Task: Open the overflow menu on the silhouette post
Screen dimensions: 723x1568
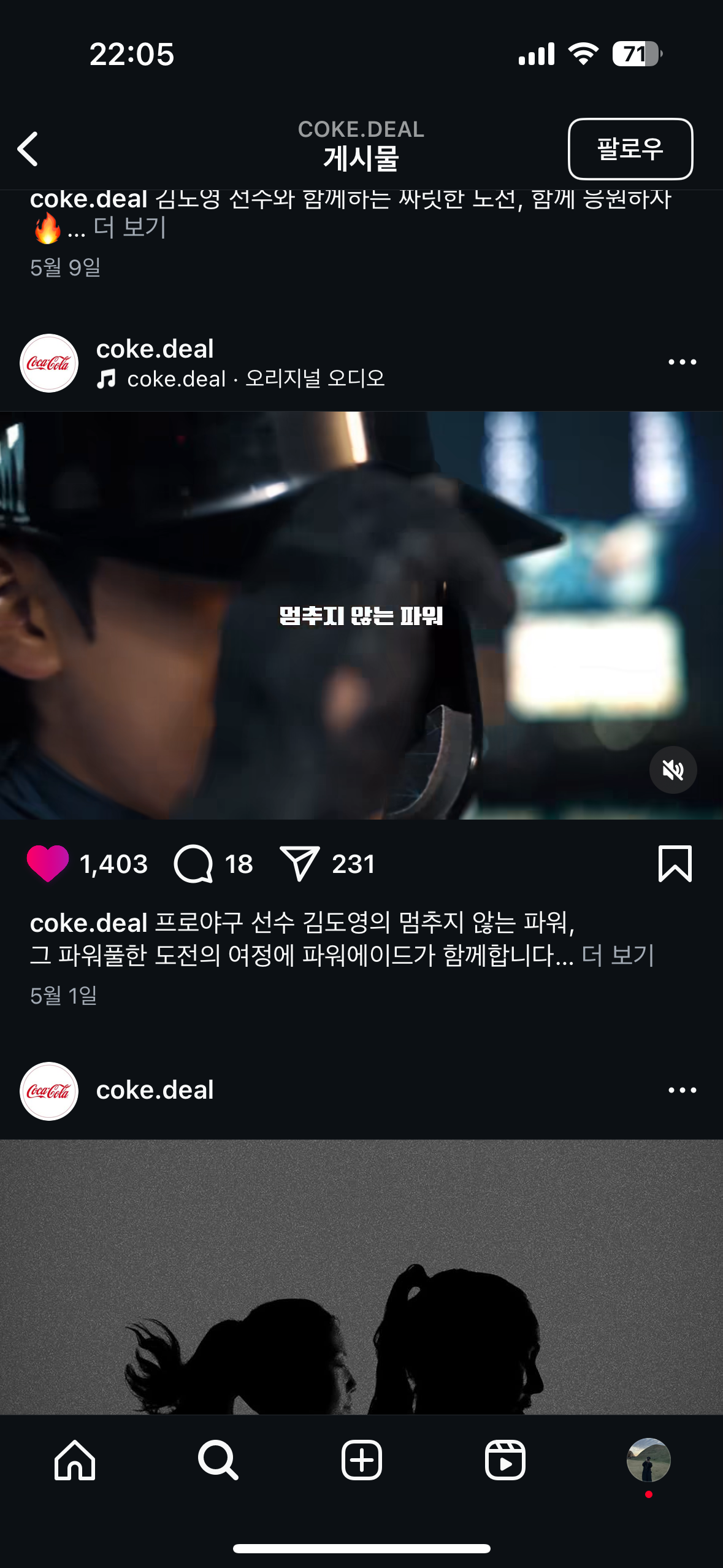Action: 682,1090
